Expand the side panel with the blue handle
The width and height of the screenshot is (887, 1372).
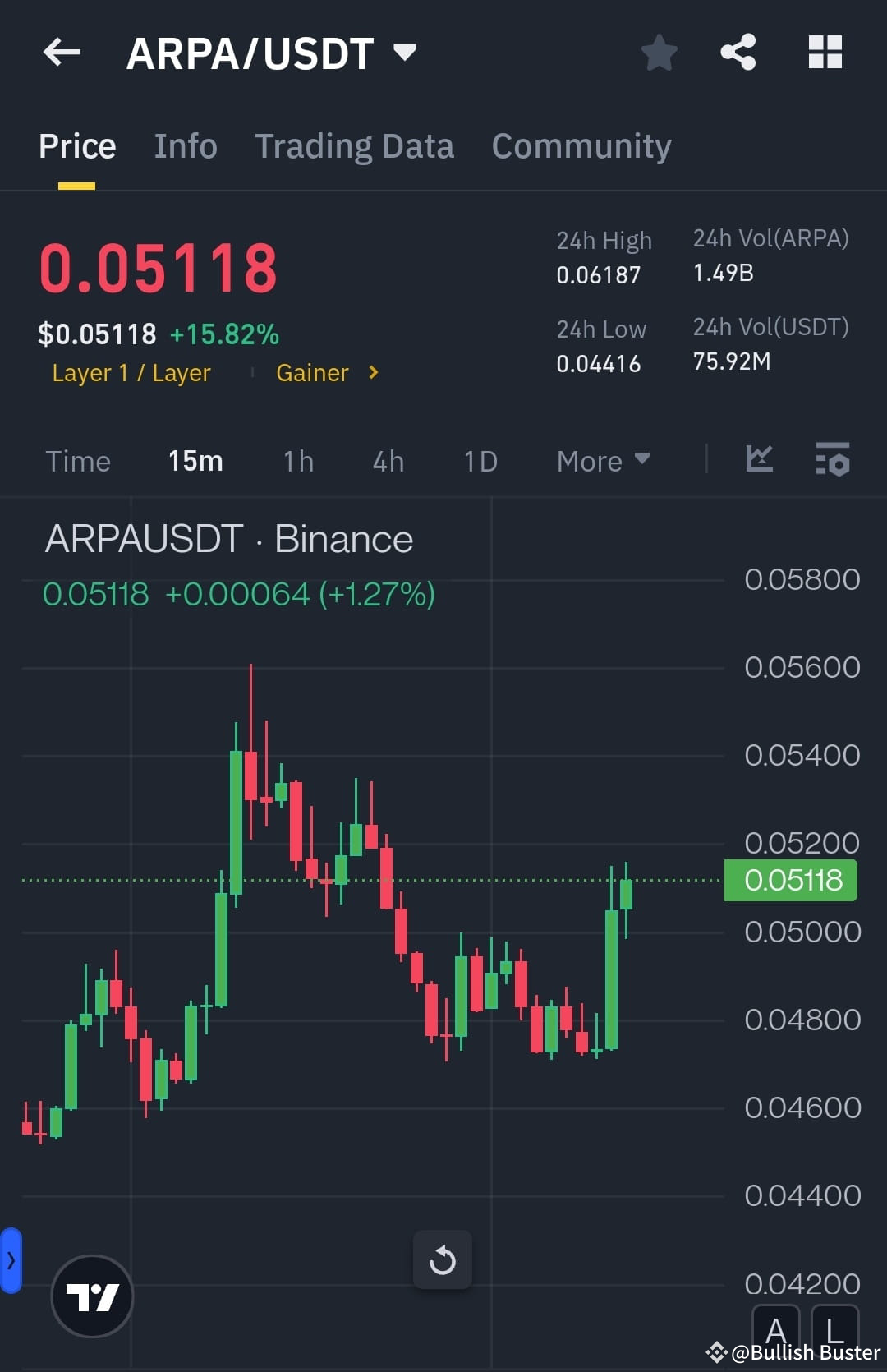(11, 1259)
